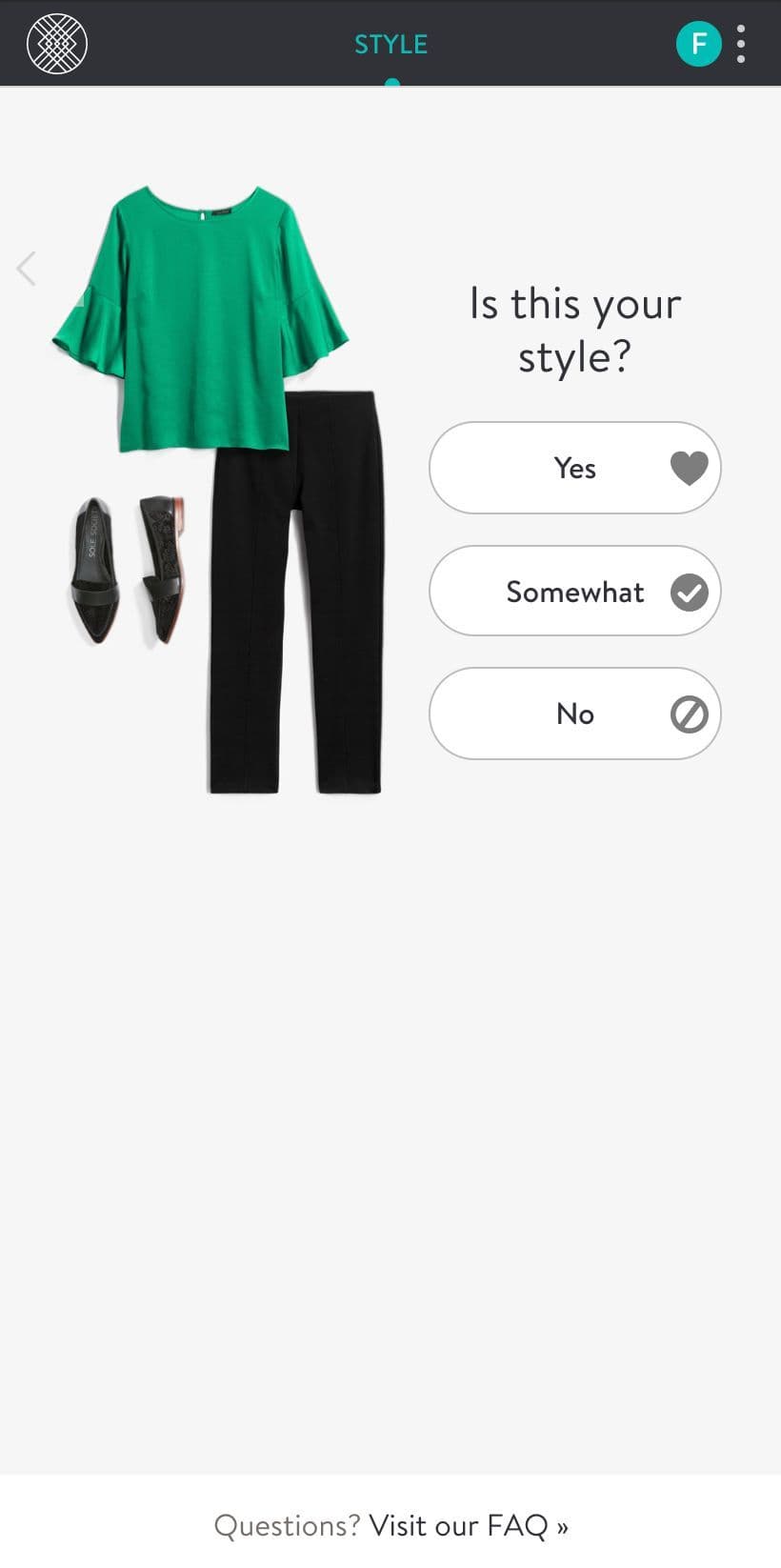Answer Yes to this style

(x=574, y=468)
